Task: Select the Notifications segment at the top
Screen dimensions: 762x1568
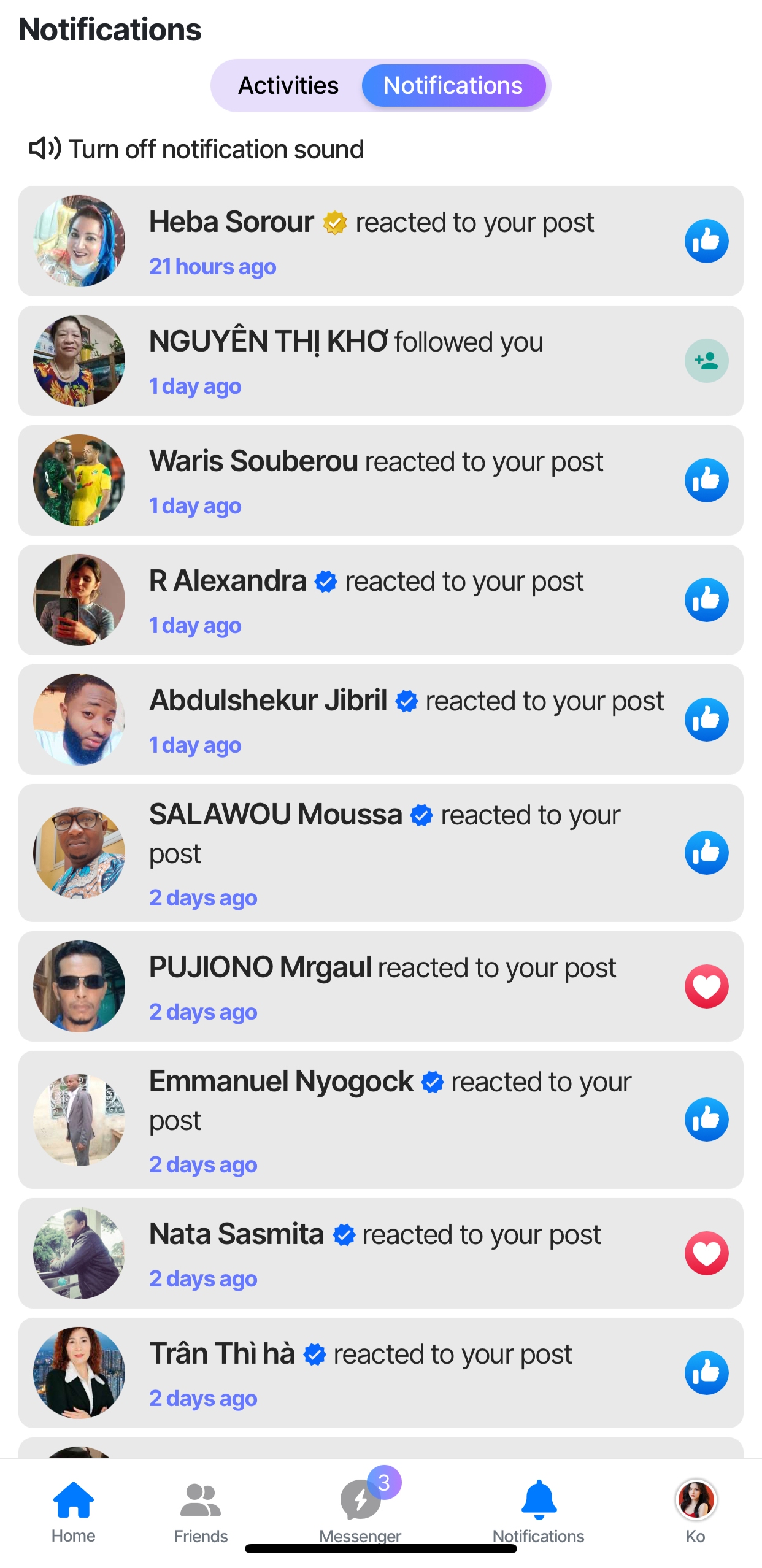Action: (x=453, y=85)
